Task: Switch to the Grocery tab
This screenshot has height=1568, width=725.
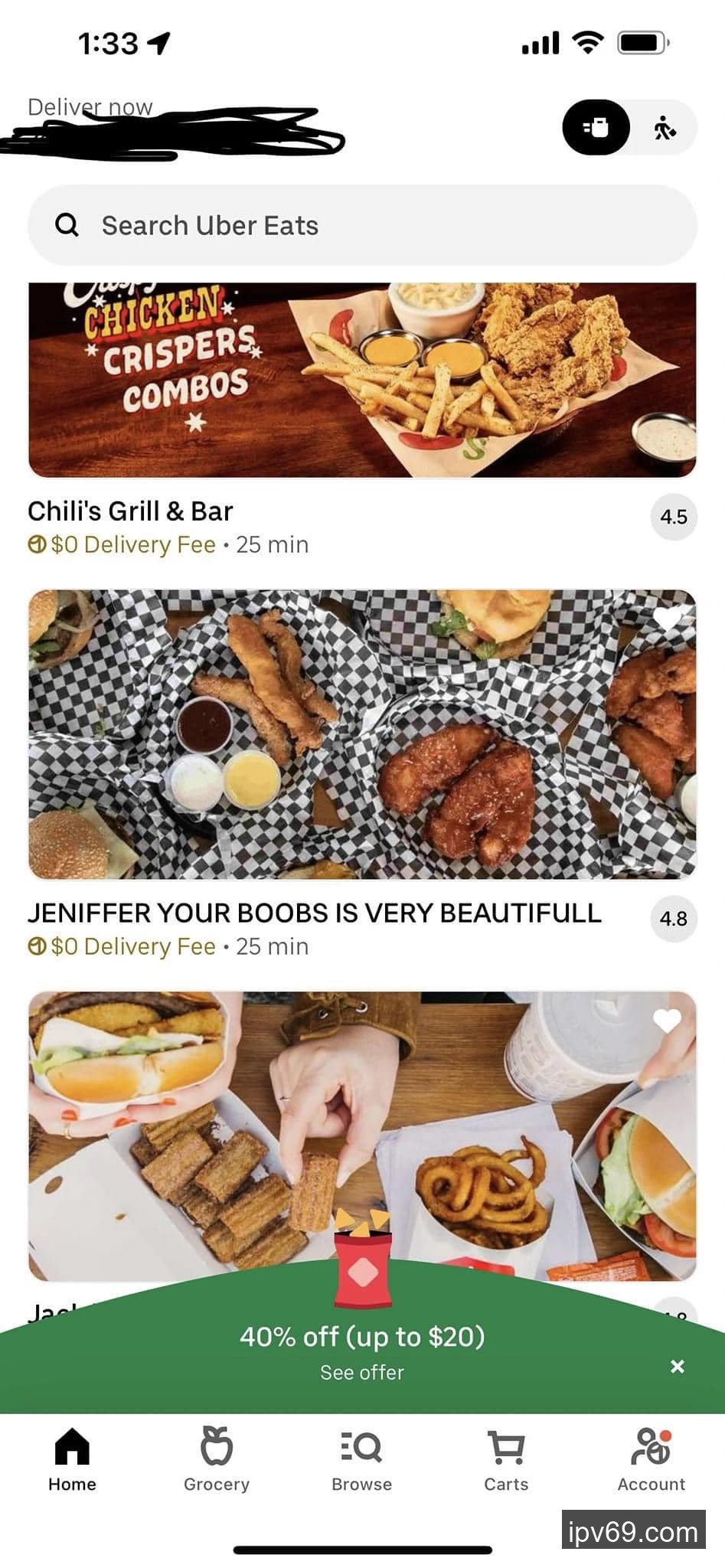Action: point(217,1459)
